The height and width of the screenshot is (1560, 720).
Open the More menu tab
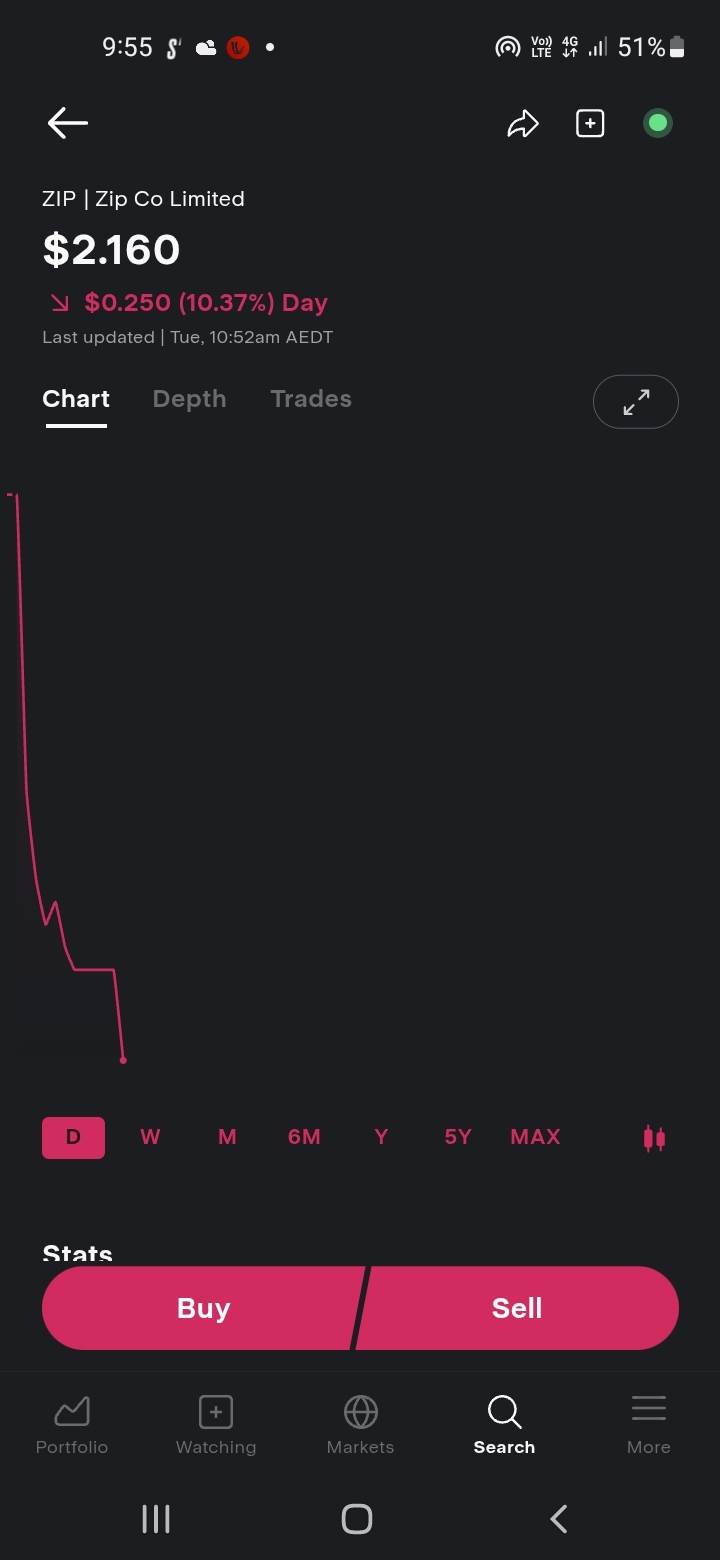click(x=648, y=1424)
